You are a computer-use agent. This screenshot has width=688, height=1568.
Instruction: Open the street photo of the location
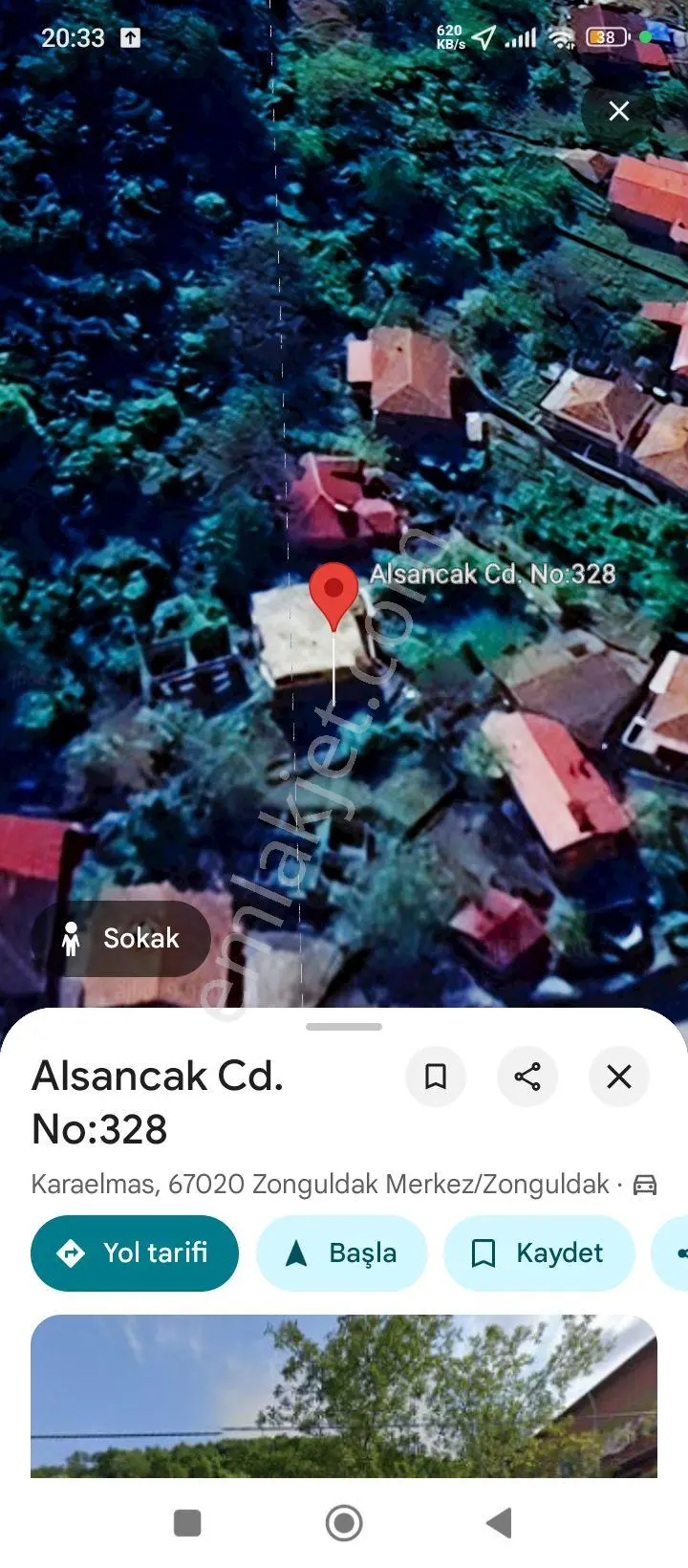[344, 1396]
